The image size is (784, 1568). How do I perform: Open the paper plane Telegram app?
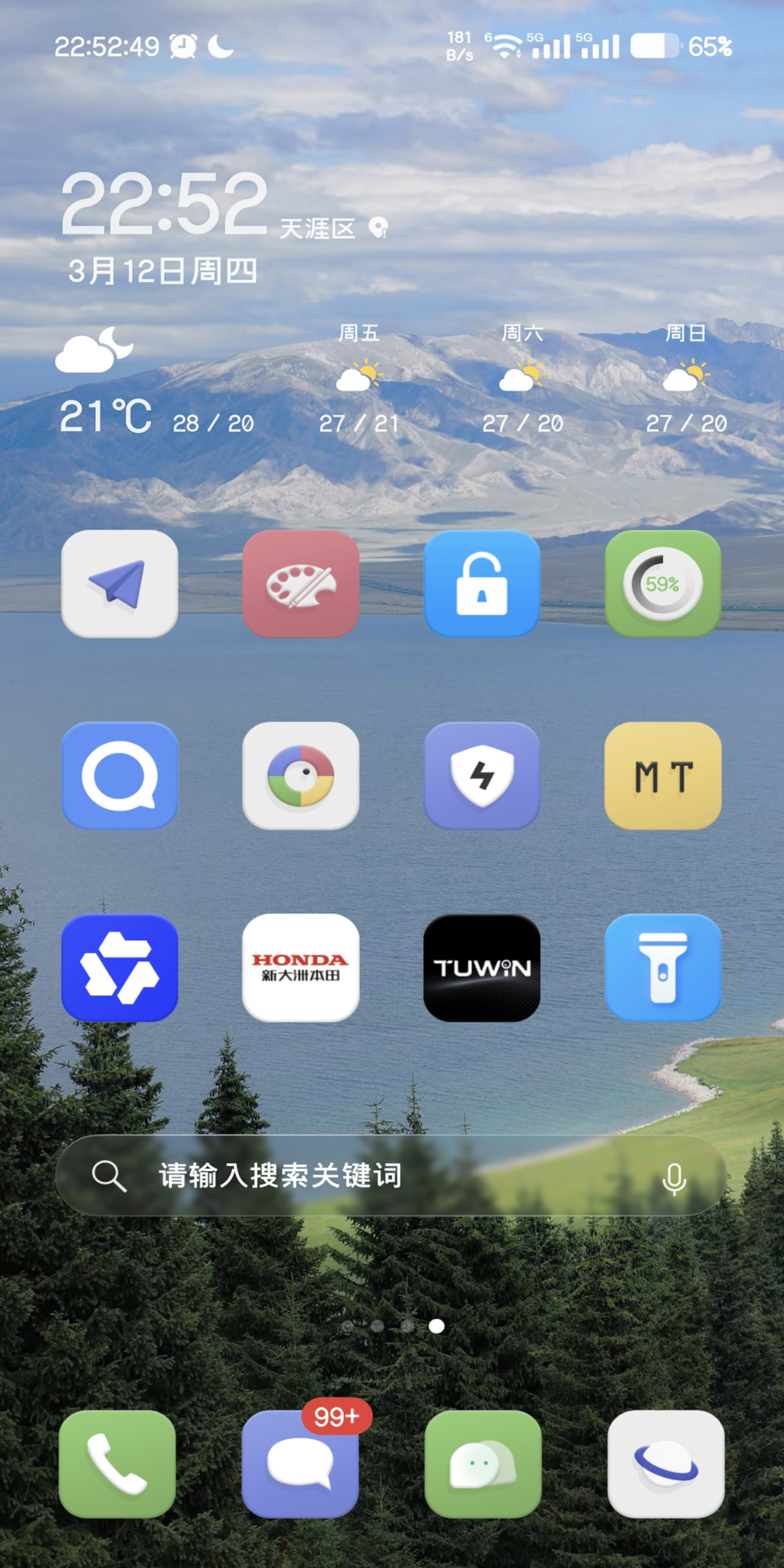tap(120, 584)
